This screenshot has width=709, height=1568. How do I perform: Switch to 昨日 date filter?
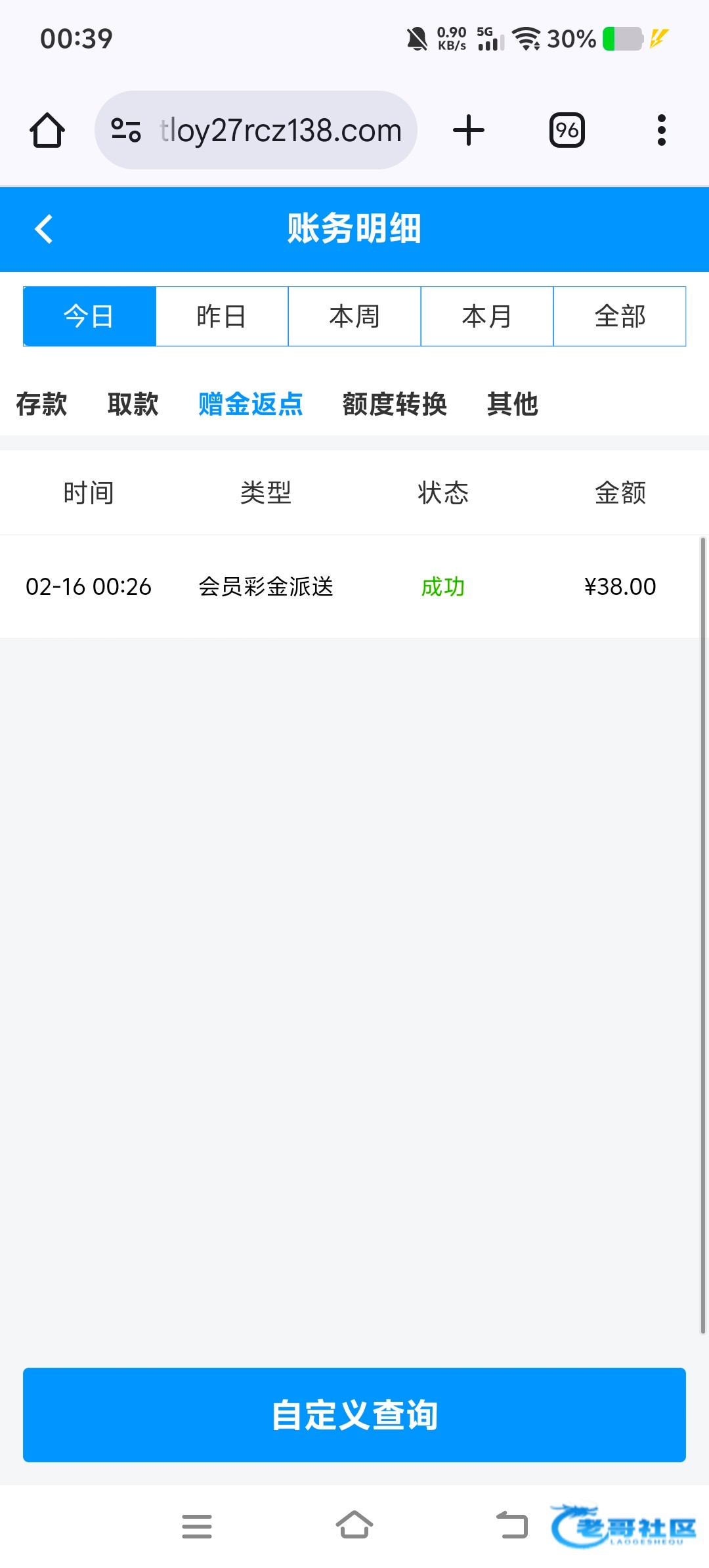(222, 316)
